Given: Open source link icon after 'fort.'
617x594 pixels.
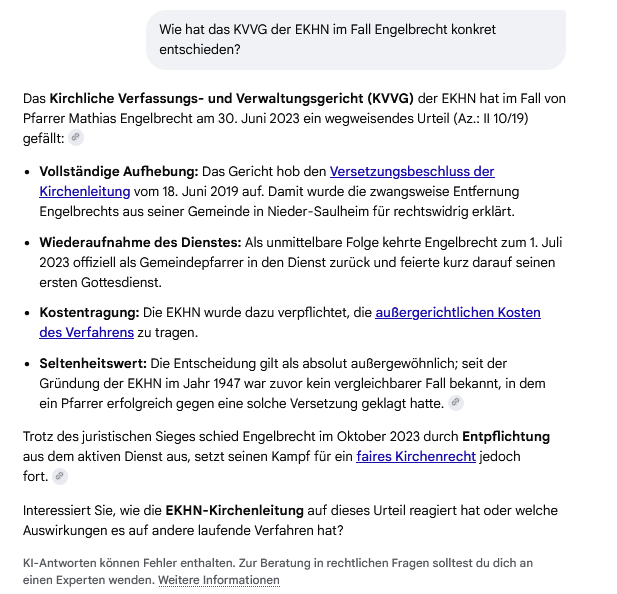Looking at the screenshot, I should click(61, 476).
